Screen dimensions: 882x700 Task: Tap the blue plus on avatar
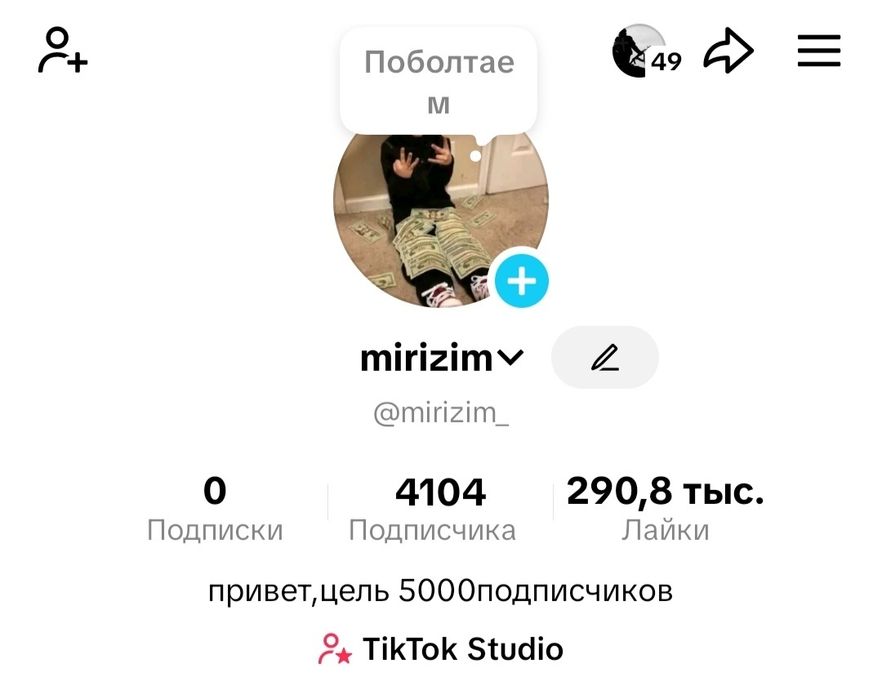pos(521,281)
